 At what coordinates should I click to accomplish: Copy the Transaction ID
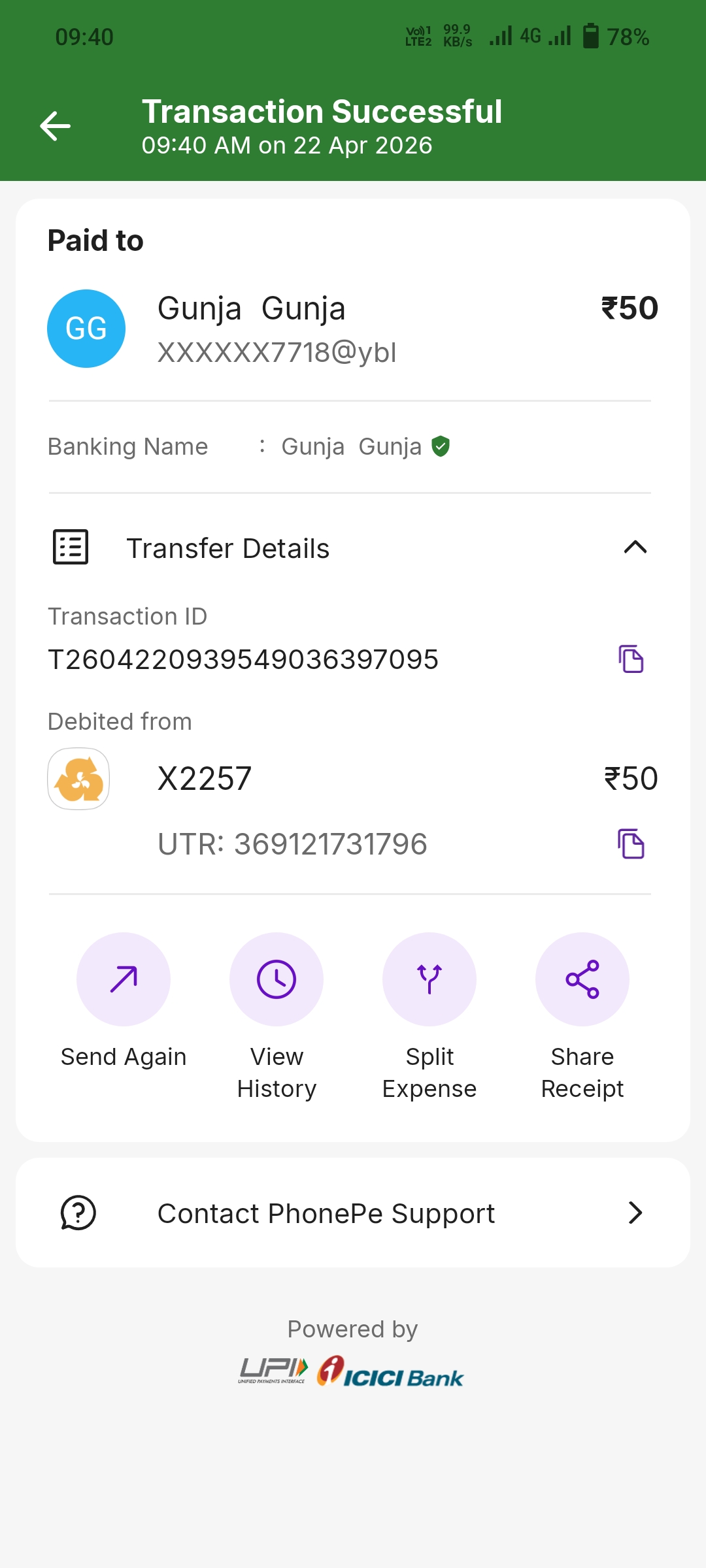pos(631,659)
